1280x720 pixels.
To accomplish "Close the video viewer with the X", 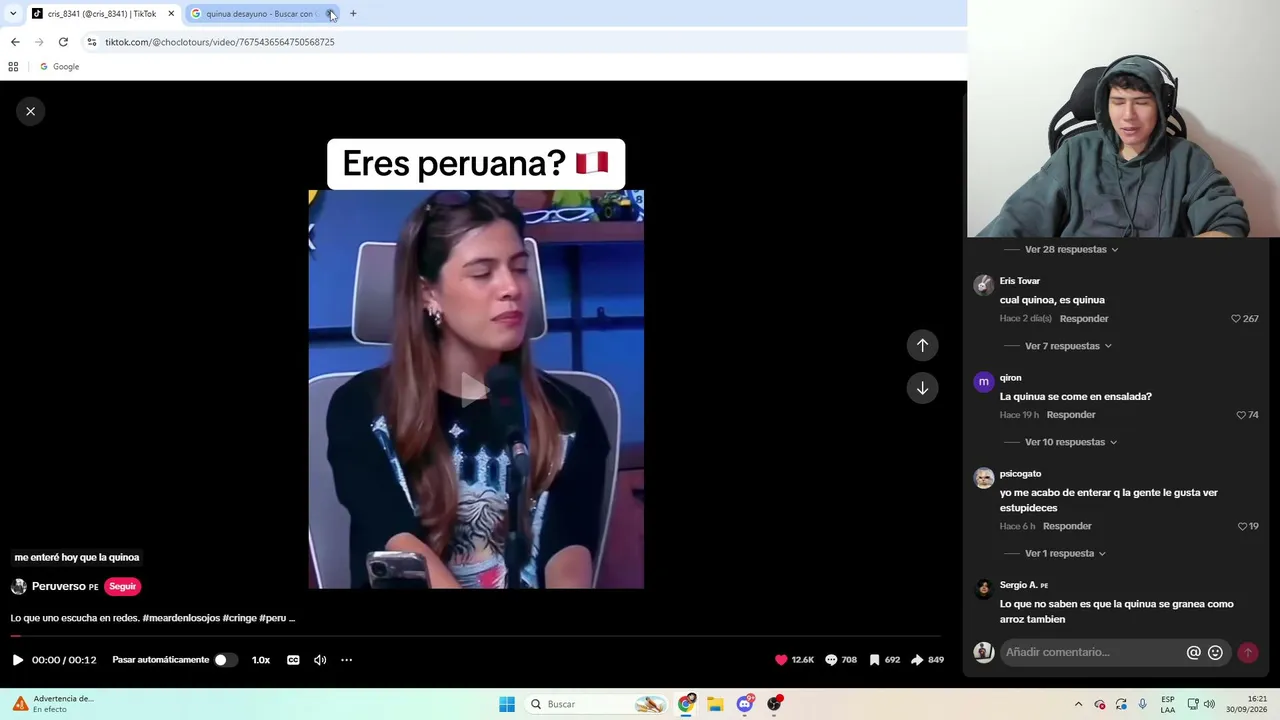I will click(30, 111).
